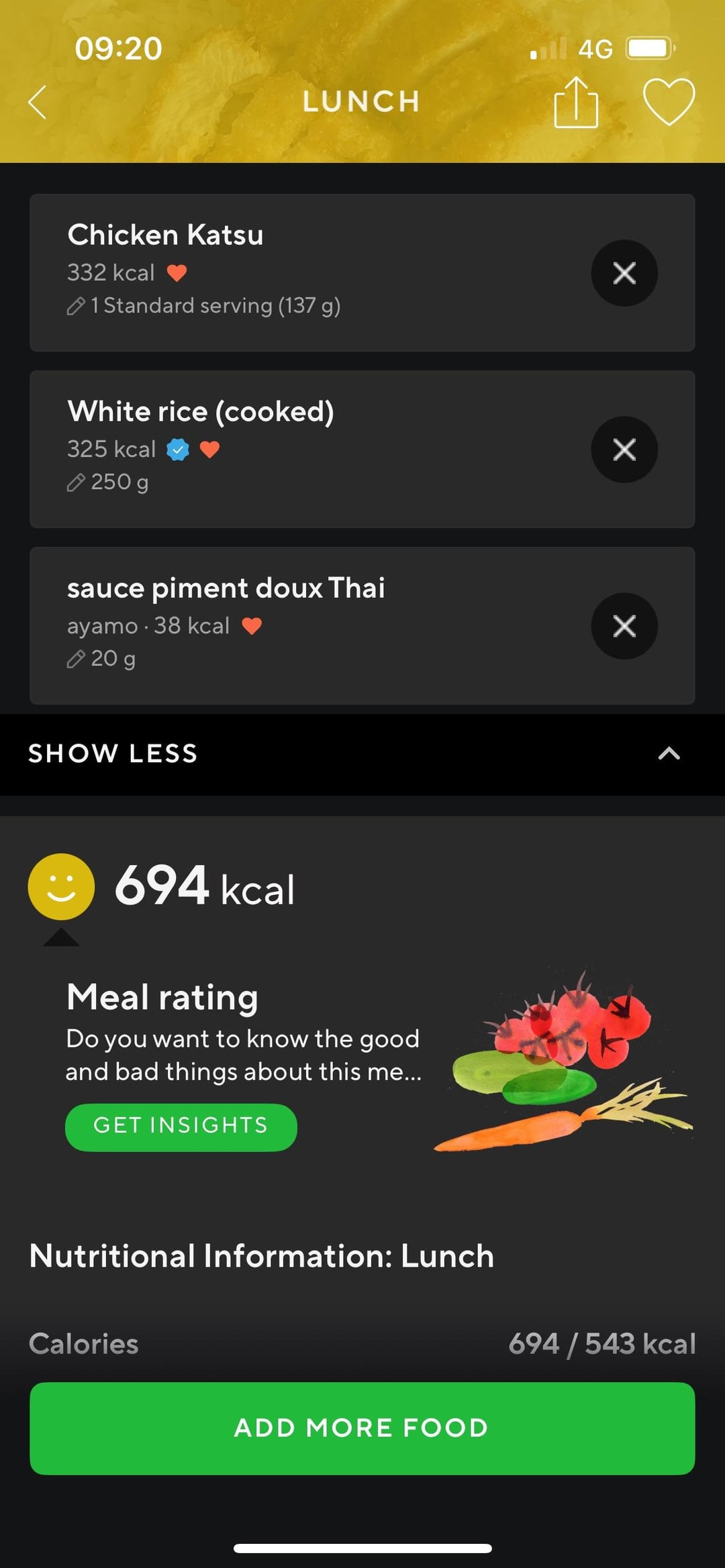Delete White rice (cooked) from lunch
This screenshot has height=1568, width=725.
pyautogui.click(x=624, y=450)
